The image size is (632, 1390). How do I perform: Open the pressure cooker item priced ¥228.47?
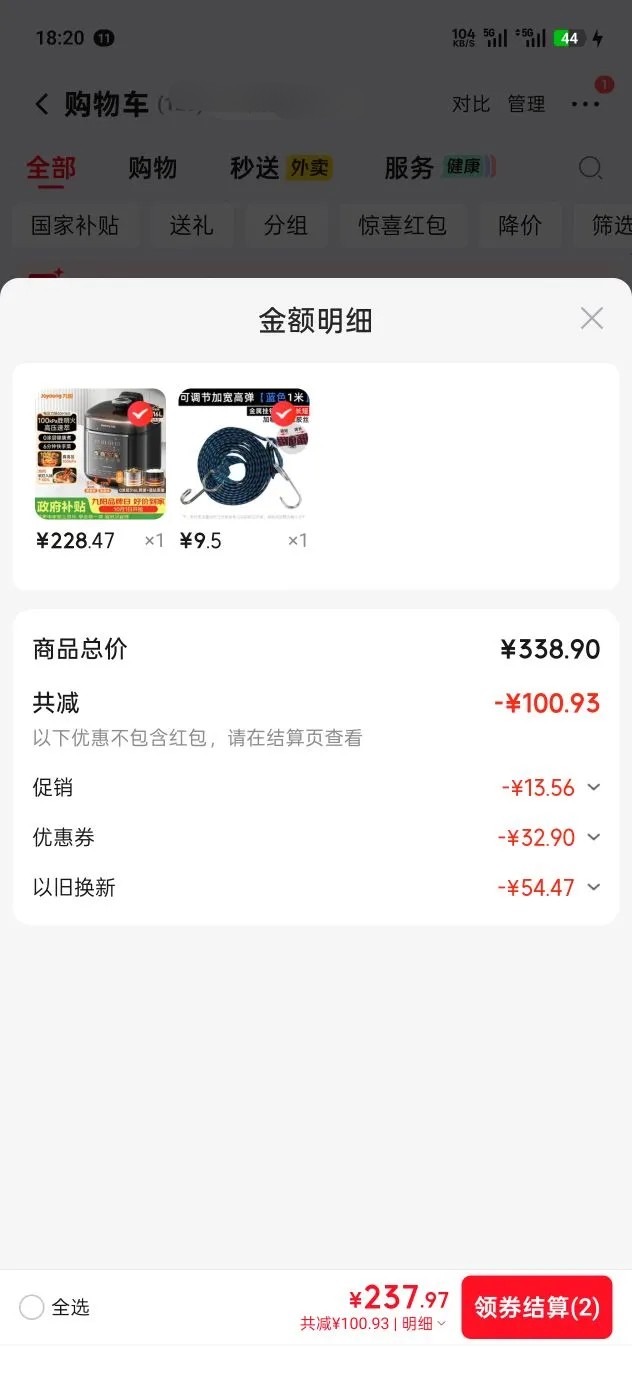tap(100, 454)
